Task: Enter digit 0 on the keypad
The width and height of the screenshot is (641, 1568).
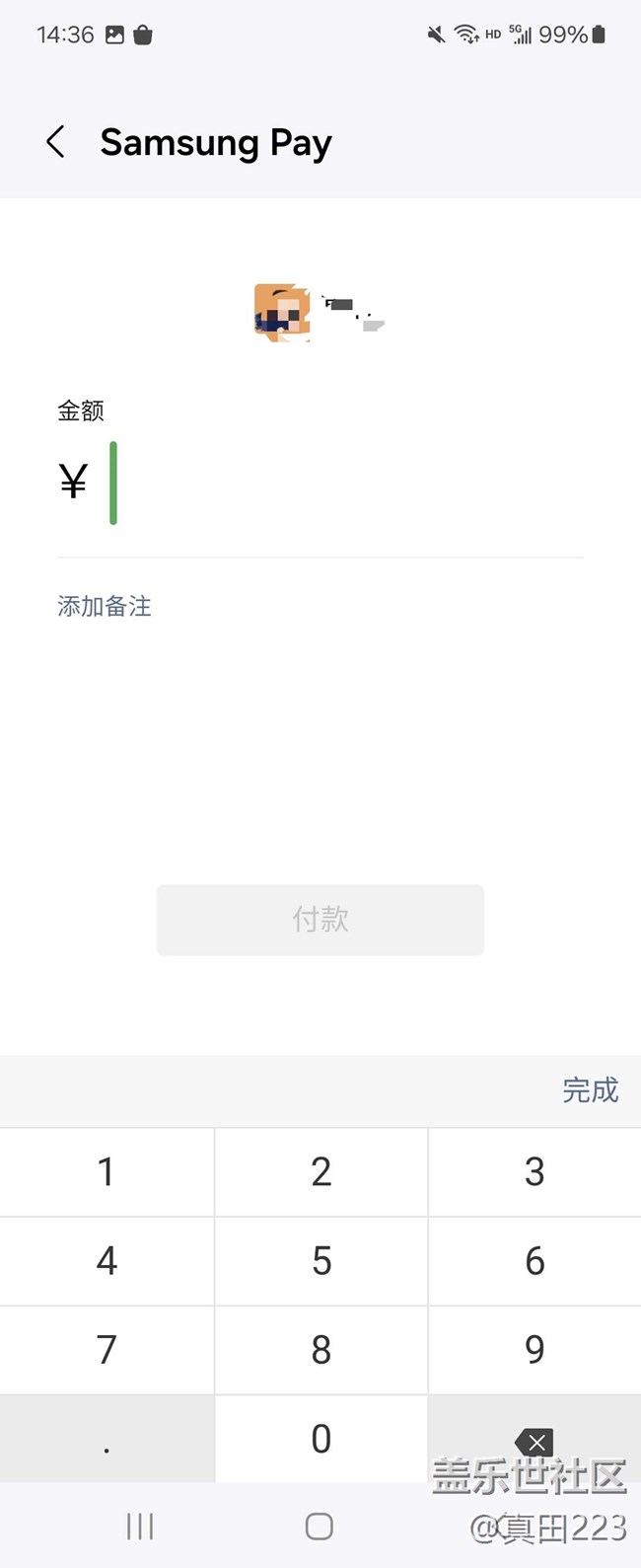Action: (320, 1439)
